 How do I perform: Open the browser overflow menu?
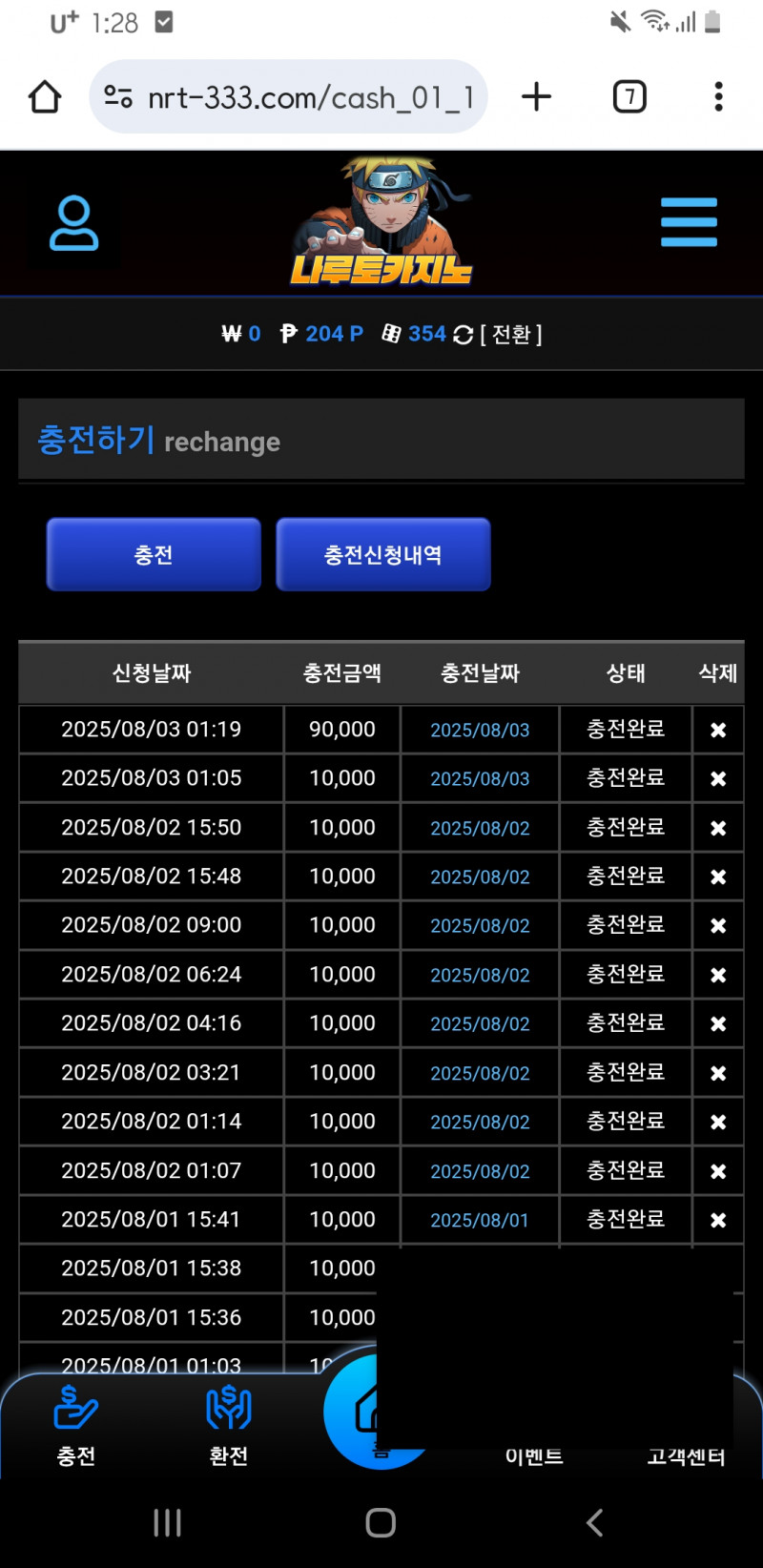pyautogui.click(x=718, y=96)
